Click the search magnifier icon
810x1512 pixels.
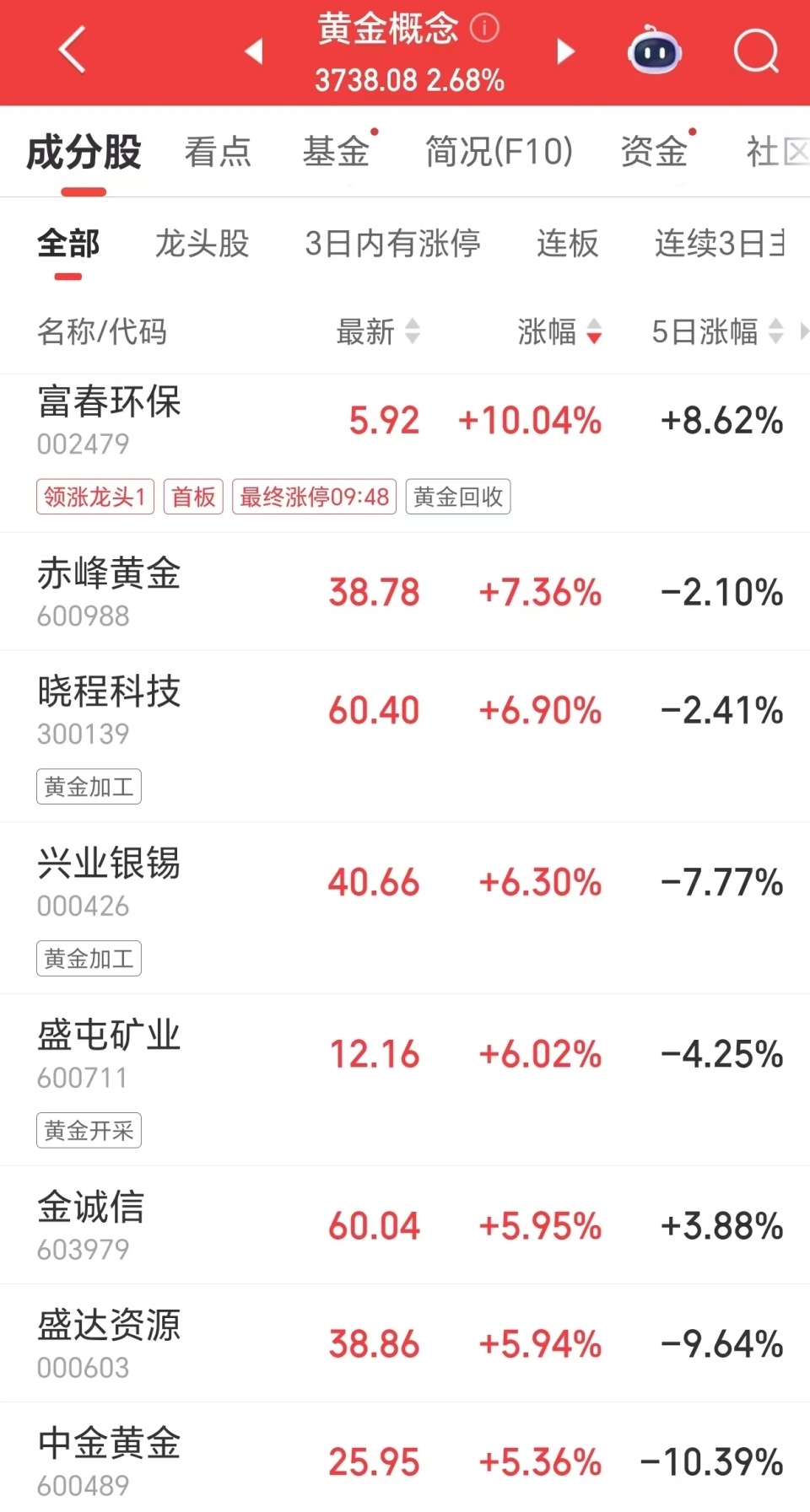click(757, 51)
